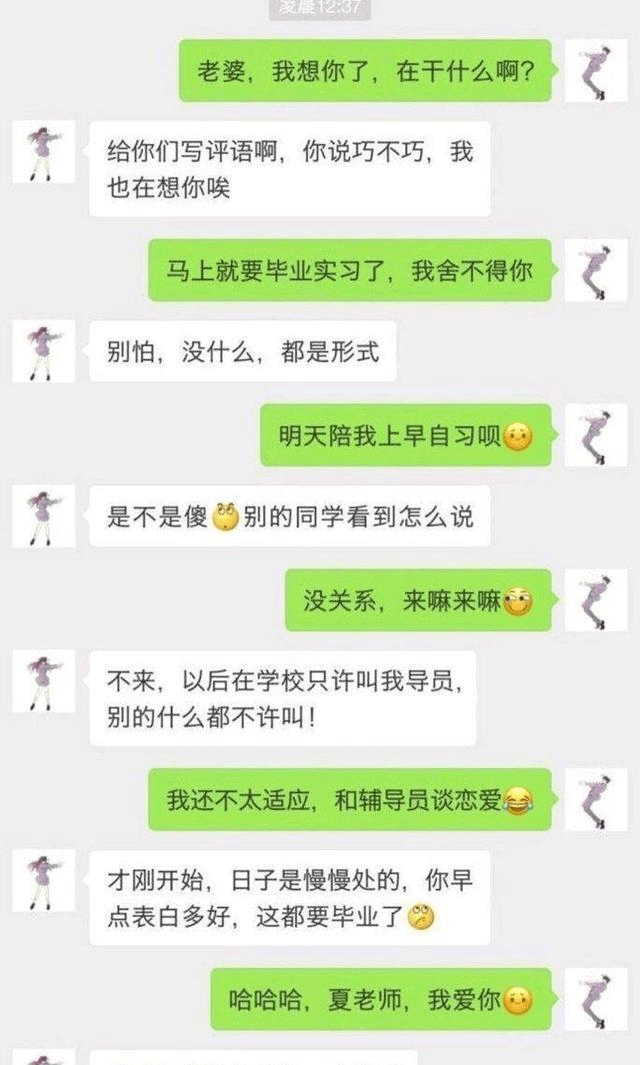This screenshot has width=640, height=1065.
Task: Open sender's avatar beside '老婆，我想你了' message
Action: [x=596, y=70]
